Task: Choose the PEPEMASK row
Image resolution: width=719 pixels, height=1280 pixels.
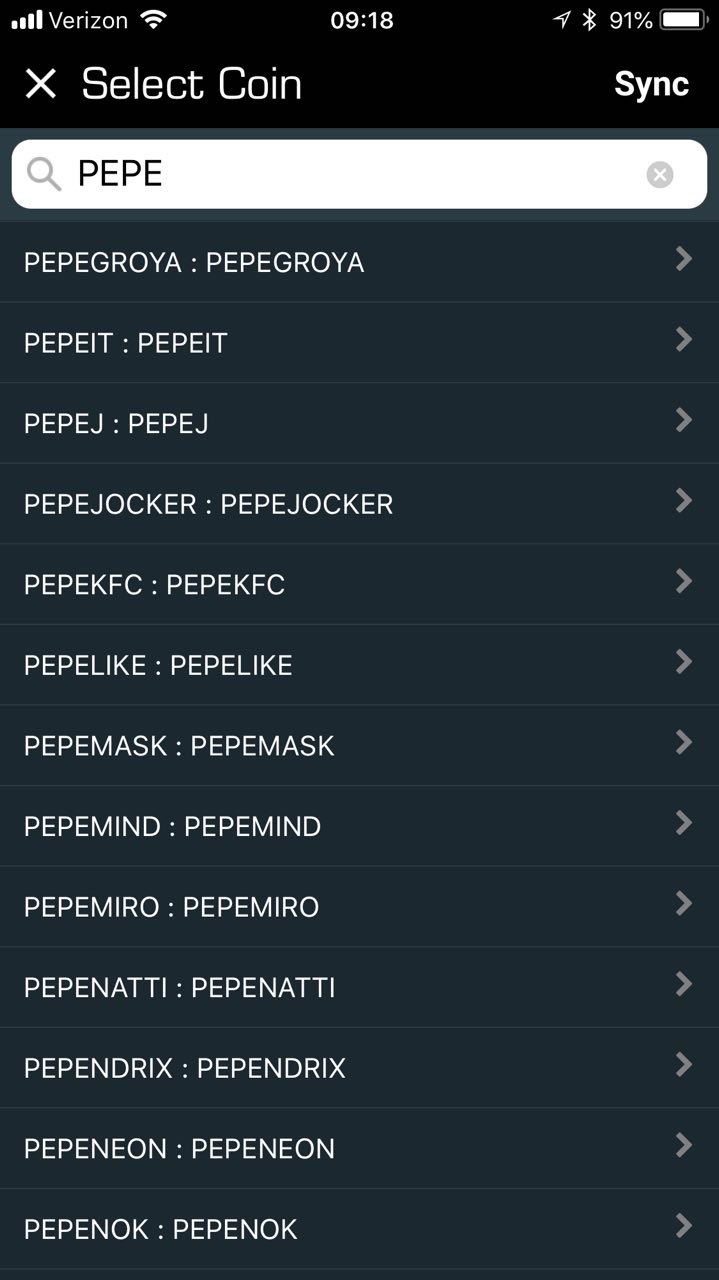Action: [359, 746]
